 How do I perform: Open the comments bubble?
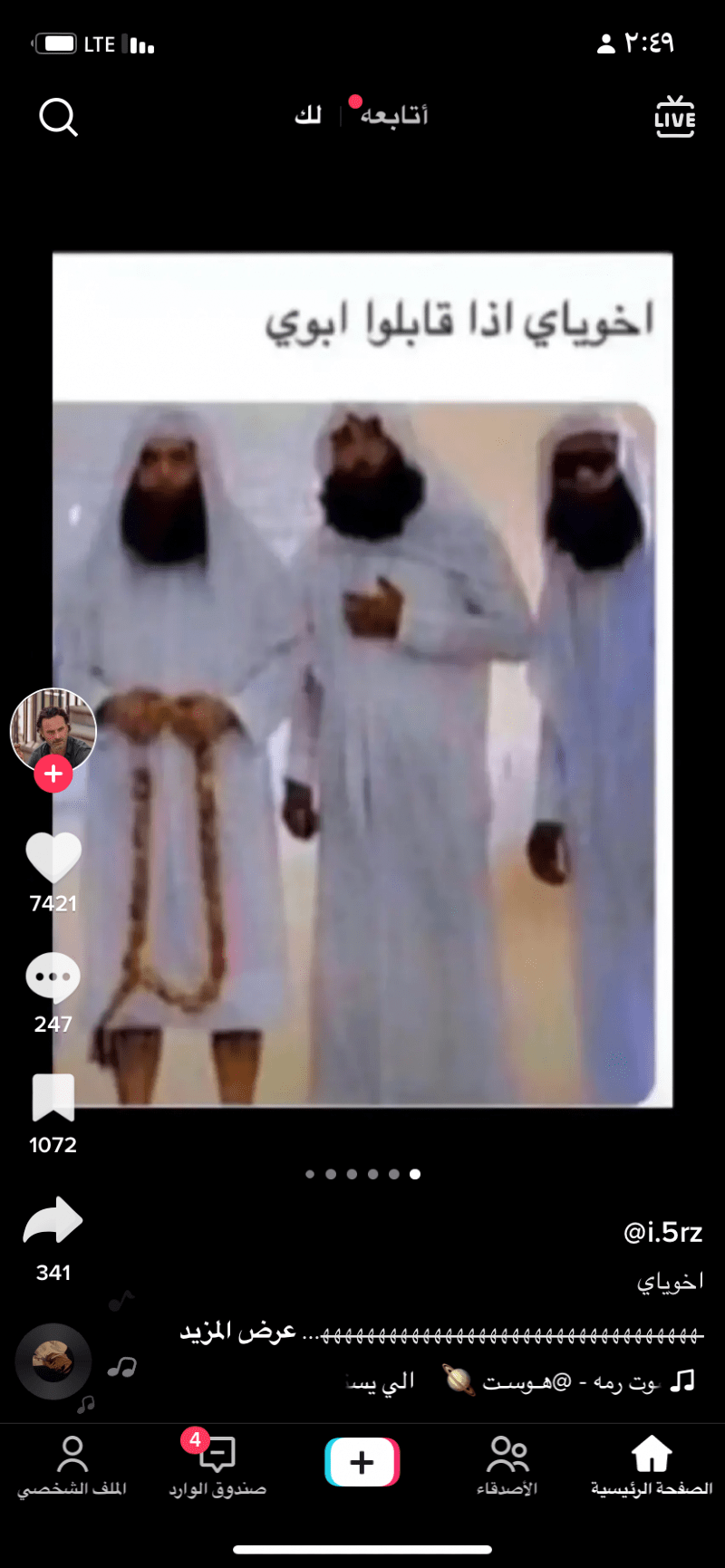click(x=53, y=978)
